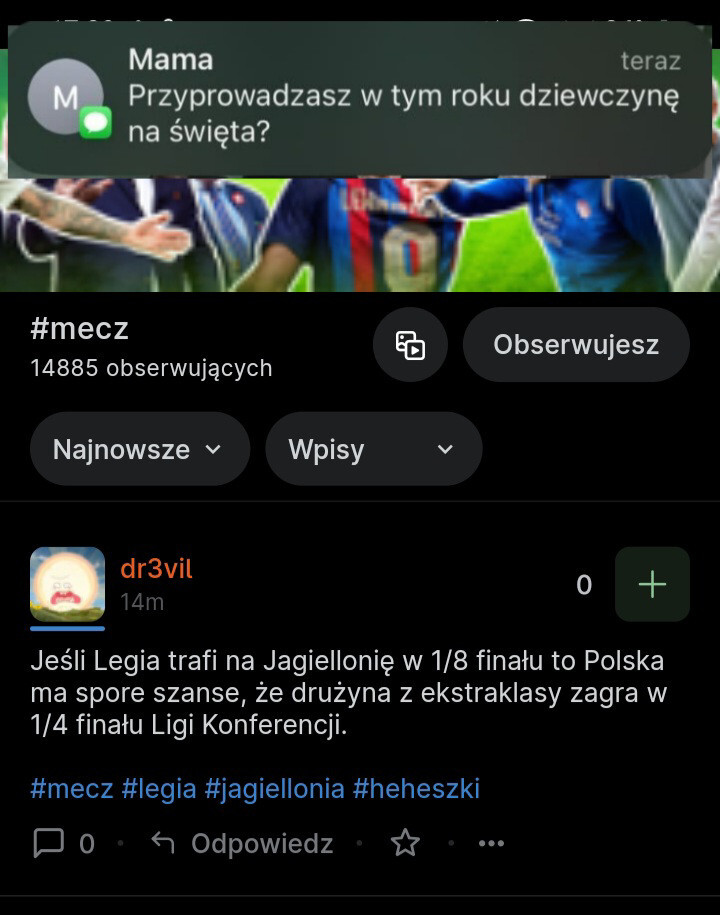Open the #legia hashtag
Screen dimensions: 720x915
point(159,789)
